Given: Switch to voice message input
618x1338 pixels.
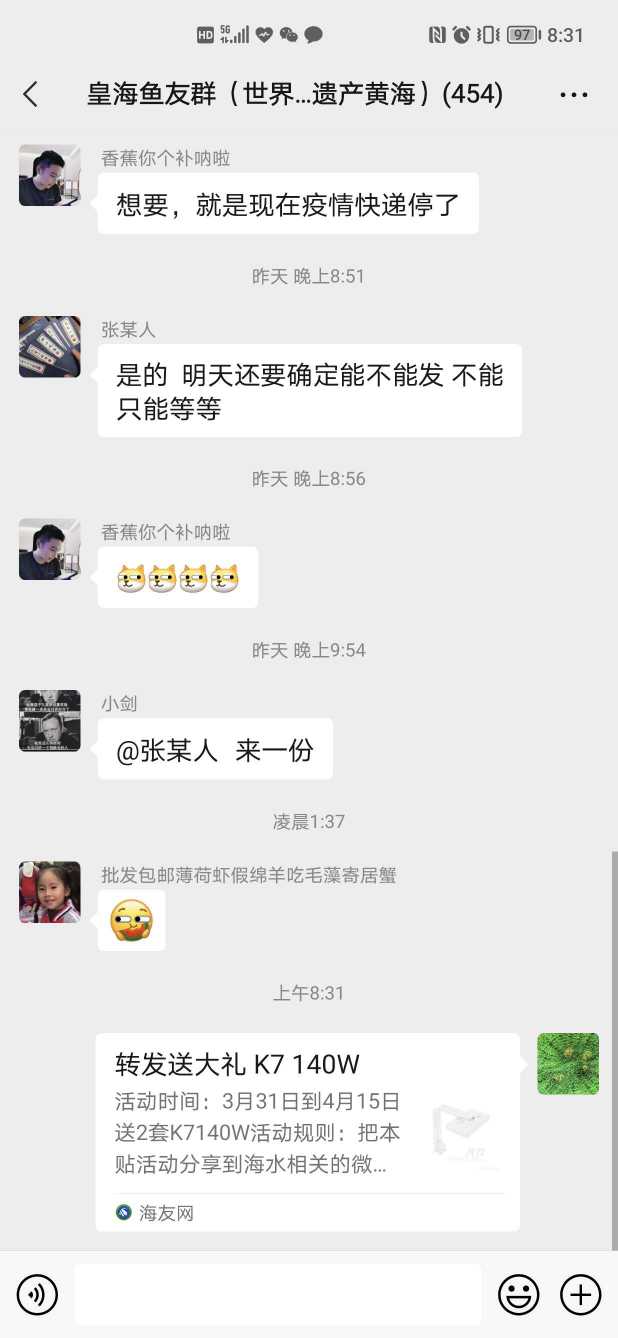Looking at the screenshot, I should pyautogui.click(x=37, y=1295).
